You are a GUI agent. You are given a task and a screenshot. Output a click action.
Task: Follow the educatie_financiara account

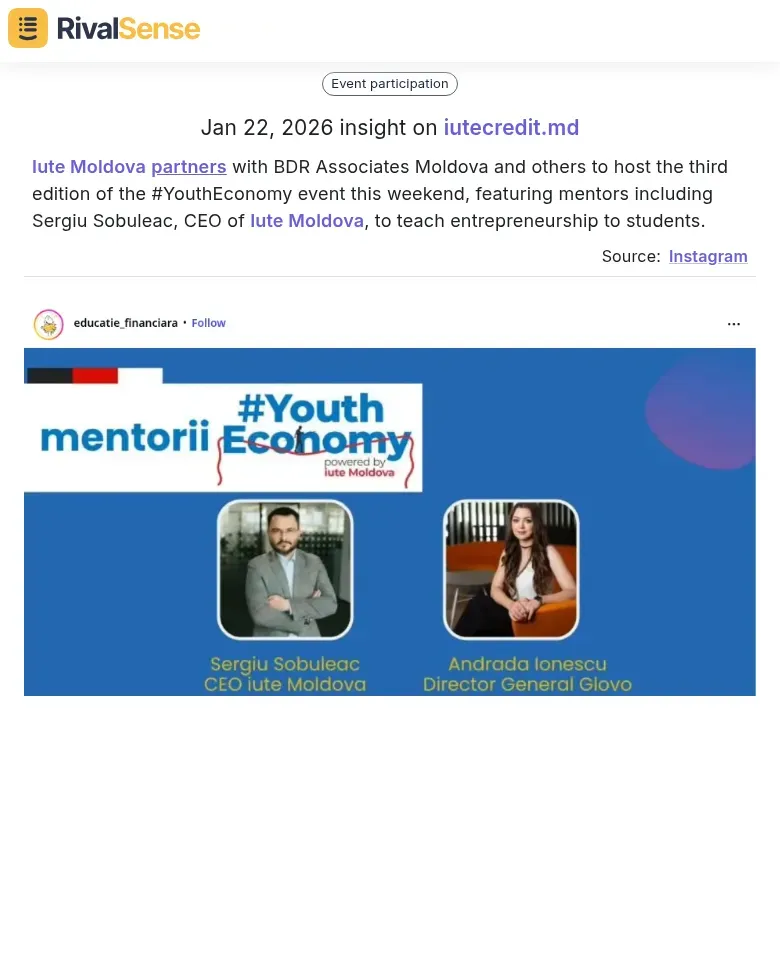pos(209,323)
